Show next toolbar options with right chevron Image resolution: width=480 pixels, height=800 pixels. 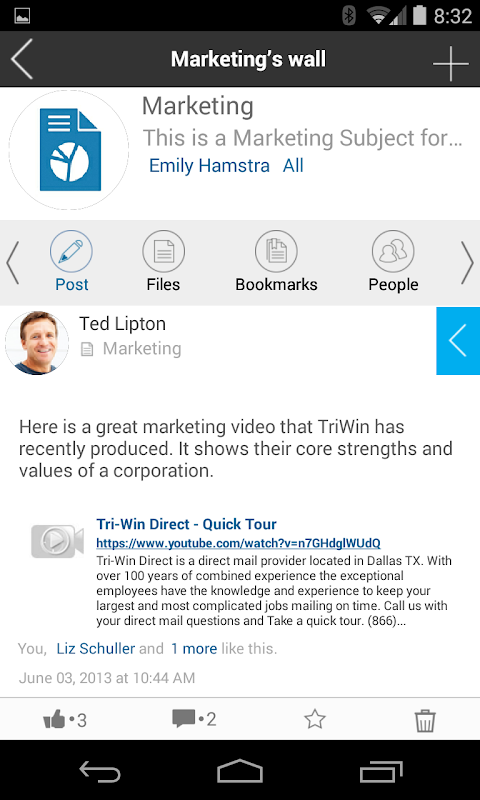pyautogui.click(x=467, y=262)
